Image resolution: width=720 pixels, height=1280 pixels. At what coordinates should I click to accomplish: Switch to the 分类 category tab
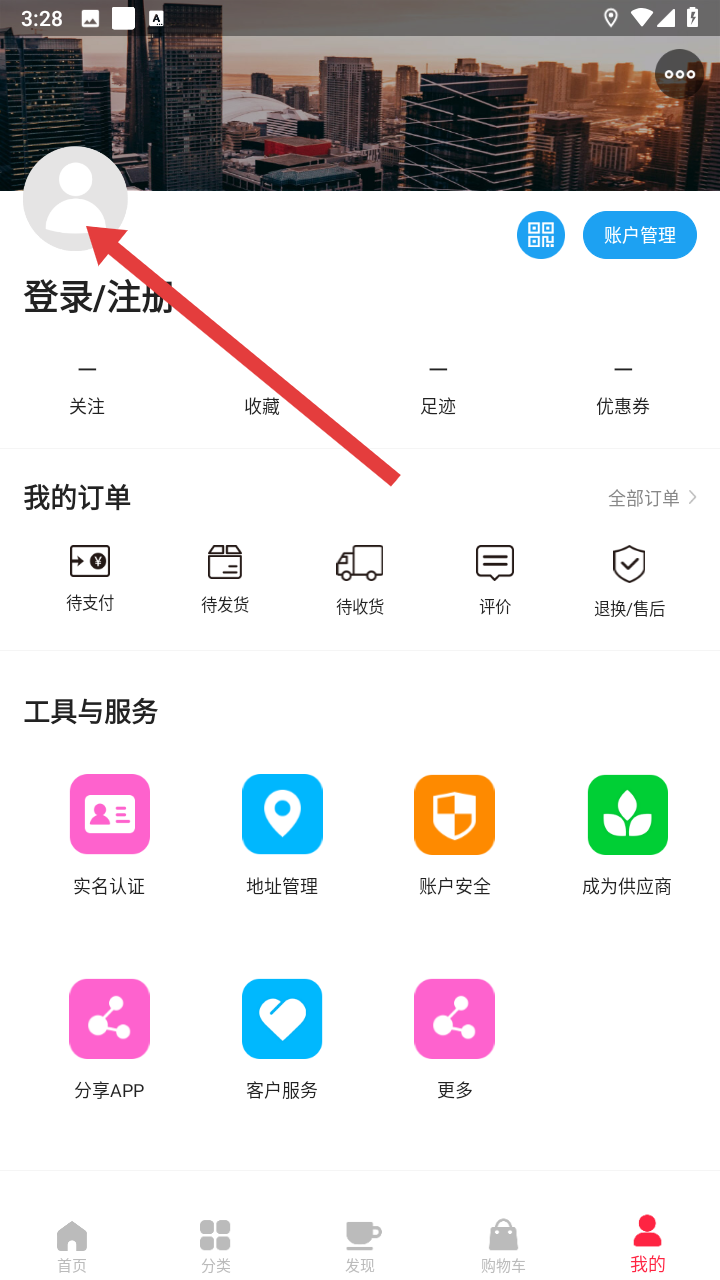click(x=216, y=1246)
